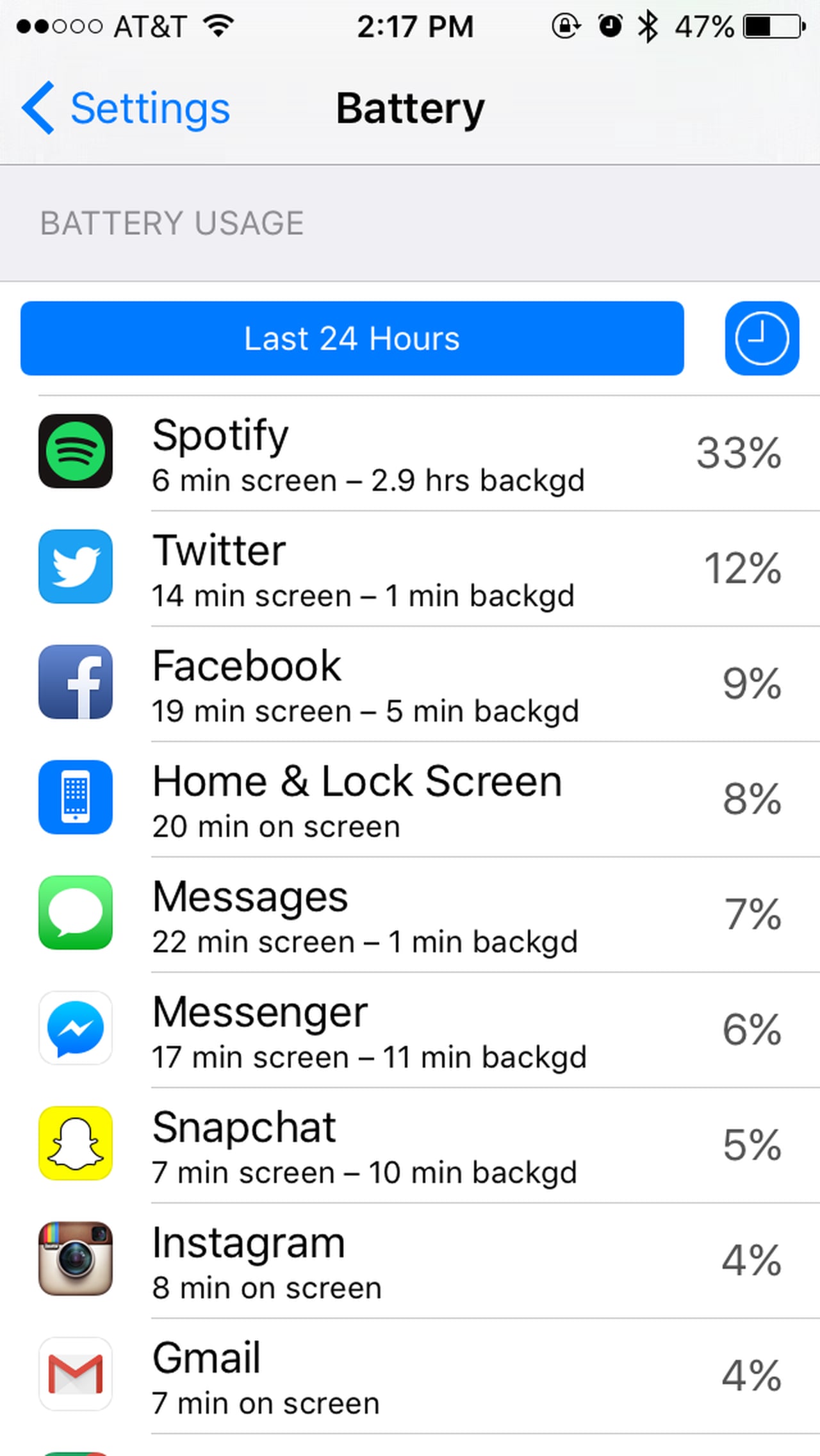The height and width of the screenshot is (1456, 820).
Task: Tap the Instagram app icon
Action: point(75,1258)
